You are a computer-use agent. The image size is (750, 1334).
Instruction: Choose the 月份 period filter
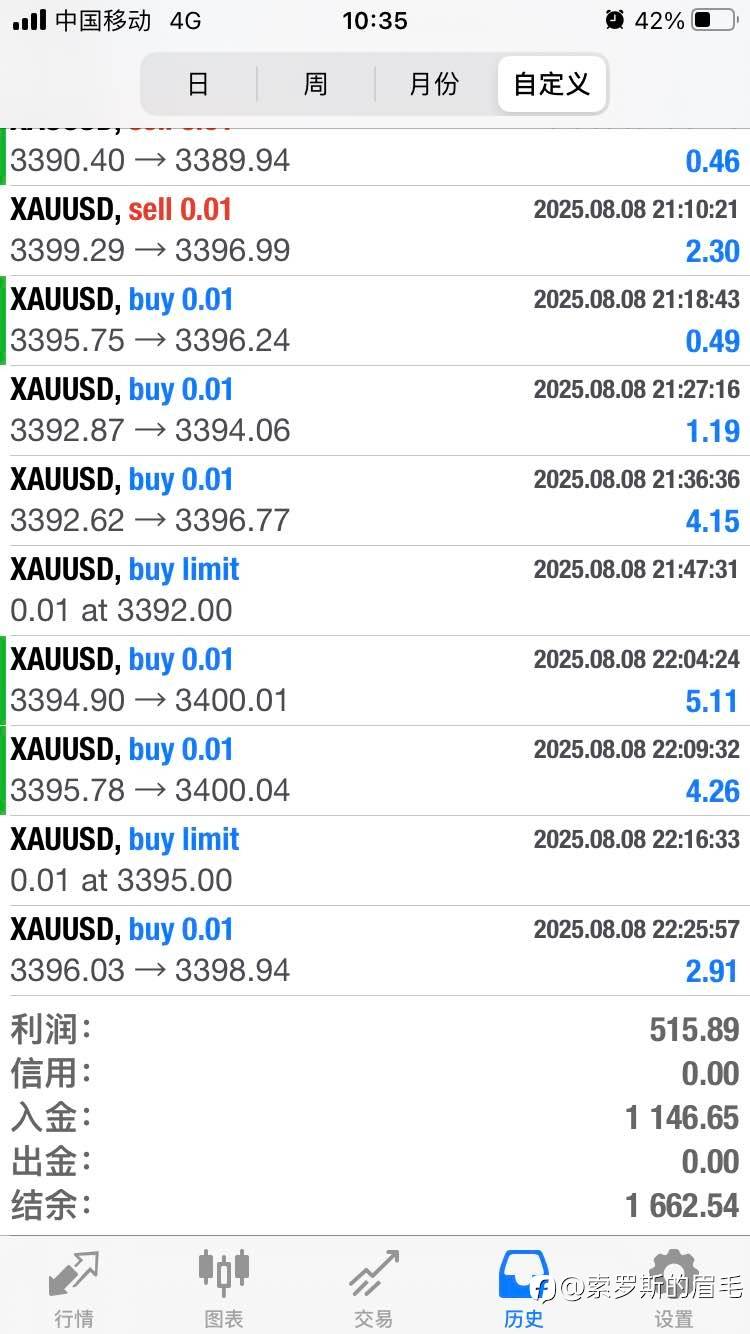(x=434, y=84)
